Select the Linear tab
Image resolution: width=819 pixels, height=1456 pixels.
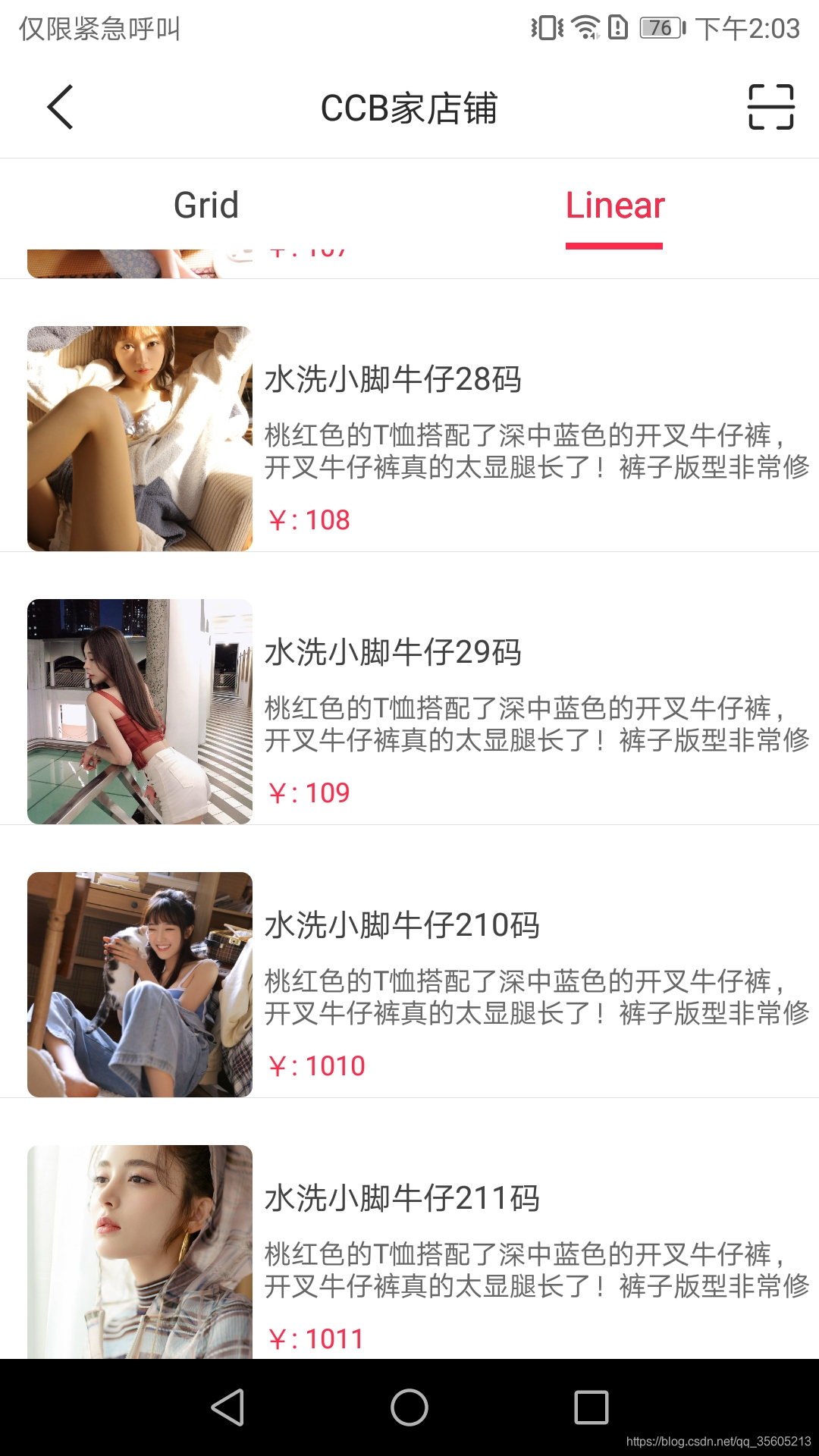[614, 205]
